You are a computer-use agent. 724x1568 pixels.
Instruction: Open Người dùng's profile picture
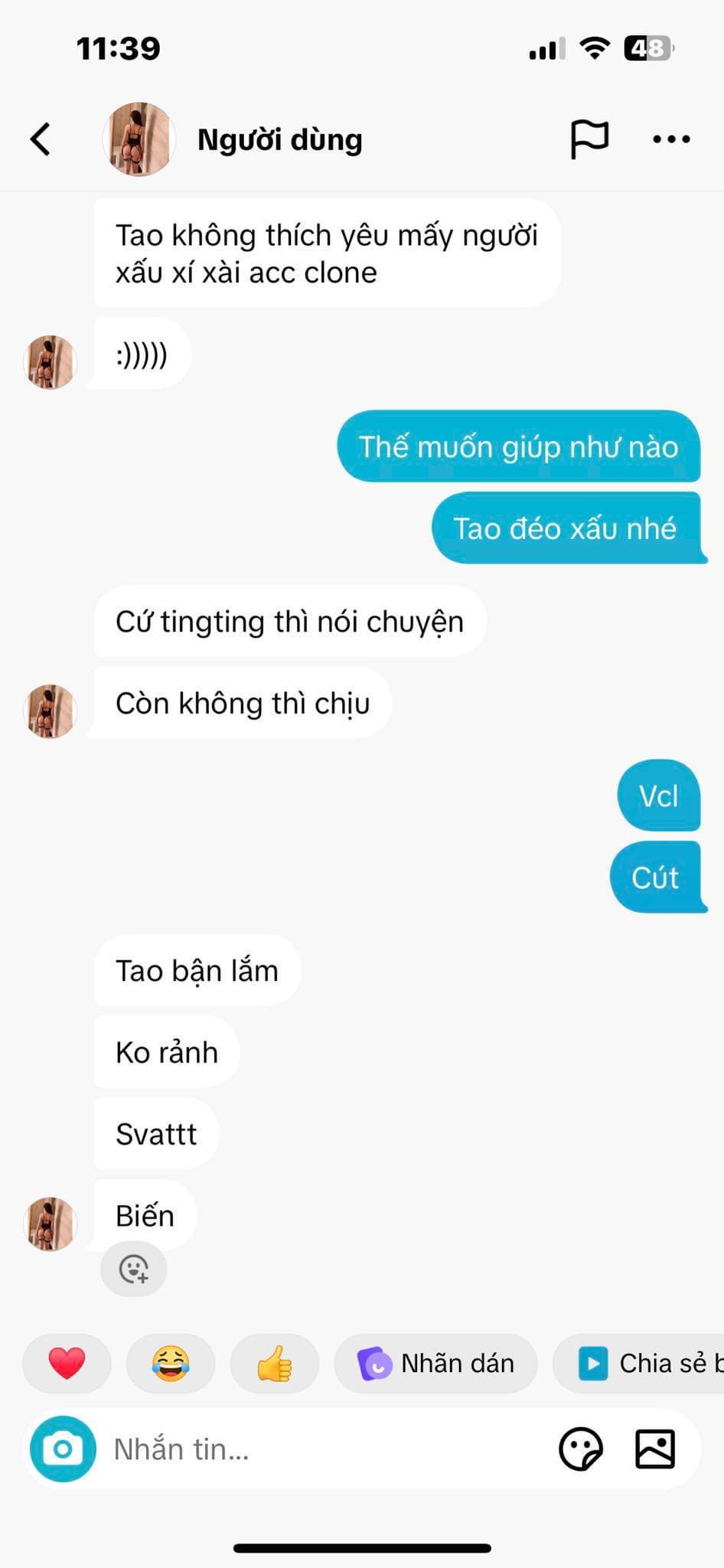tap(139, 139)
